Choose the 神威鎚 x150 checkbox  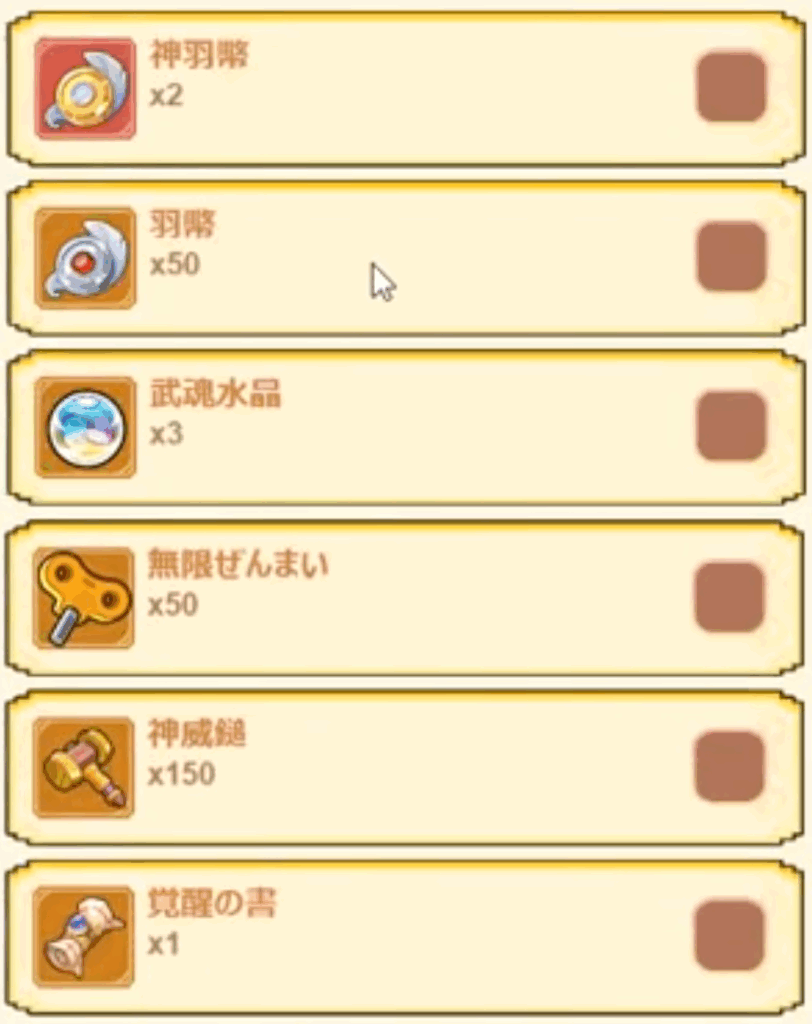(x=730, y=767)
